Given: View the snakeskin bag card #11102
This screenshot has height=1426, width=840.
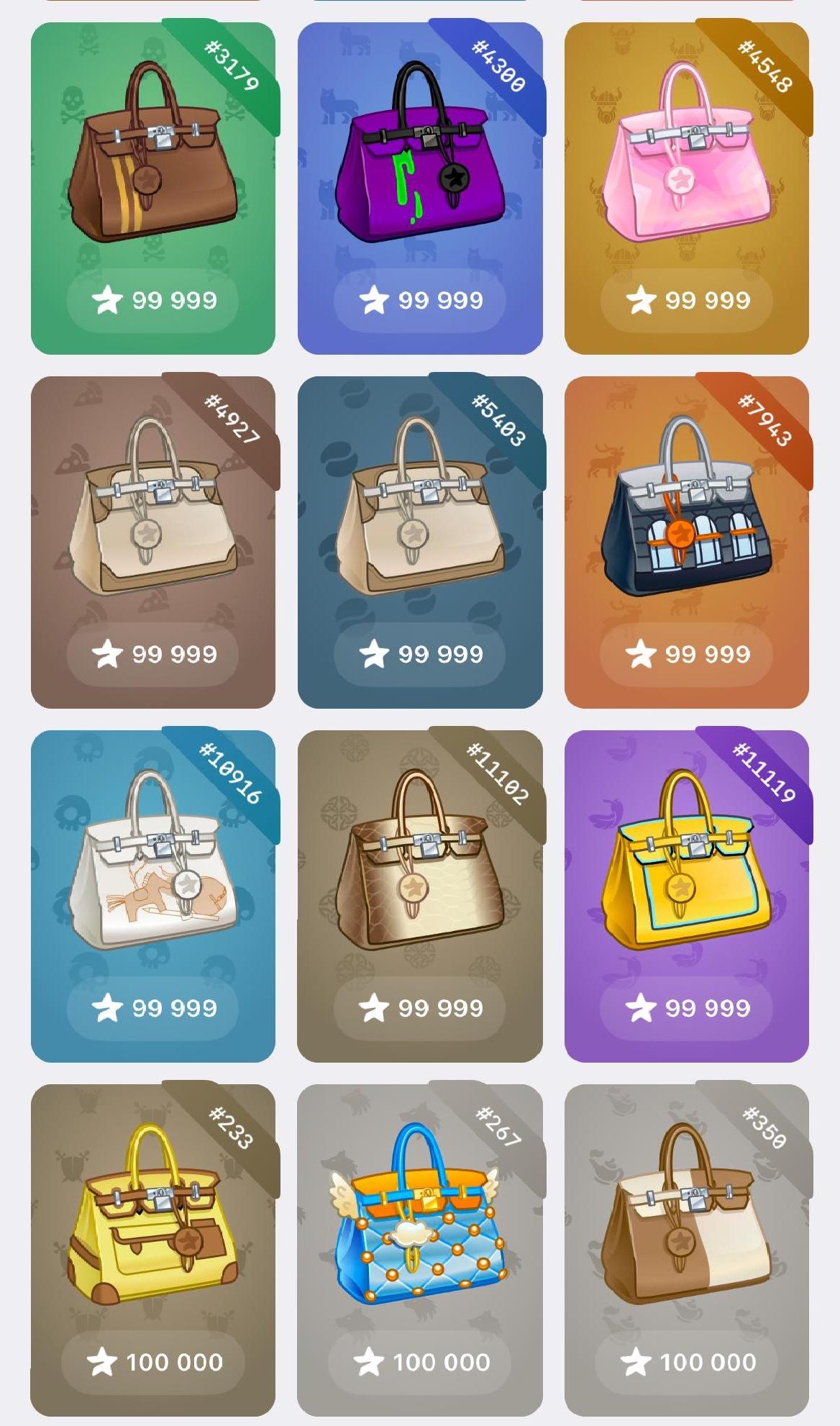Looking at the screenshot, I should [x=420, y=896].
